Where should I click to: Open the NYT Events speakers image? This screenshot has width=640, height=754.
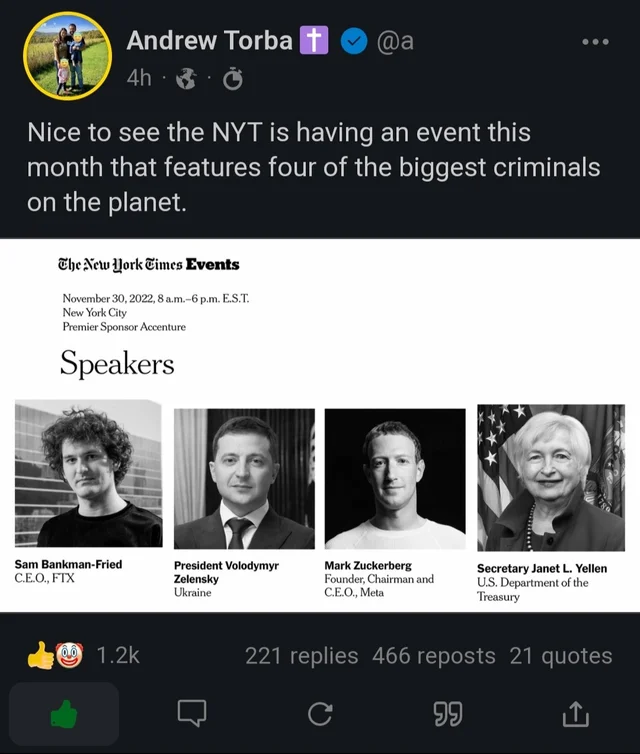tap(320, 425)
